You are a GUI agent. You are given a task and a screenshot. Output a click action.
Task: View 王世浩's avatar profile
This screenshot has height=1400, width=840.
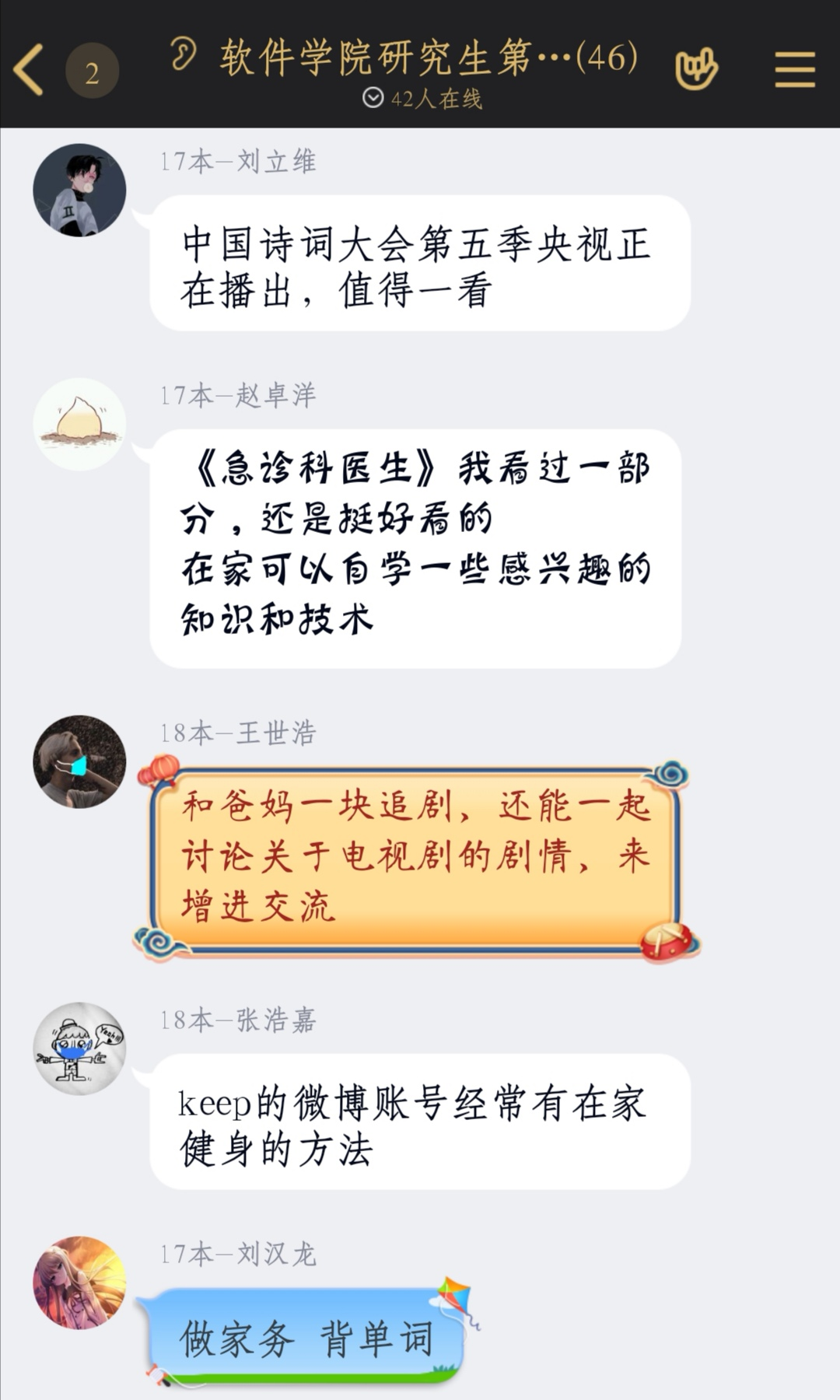79,761
